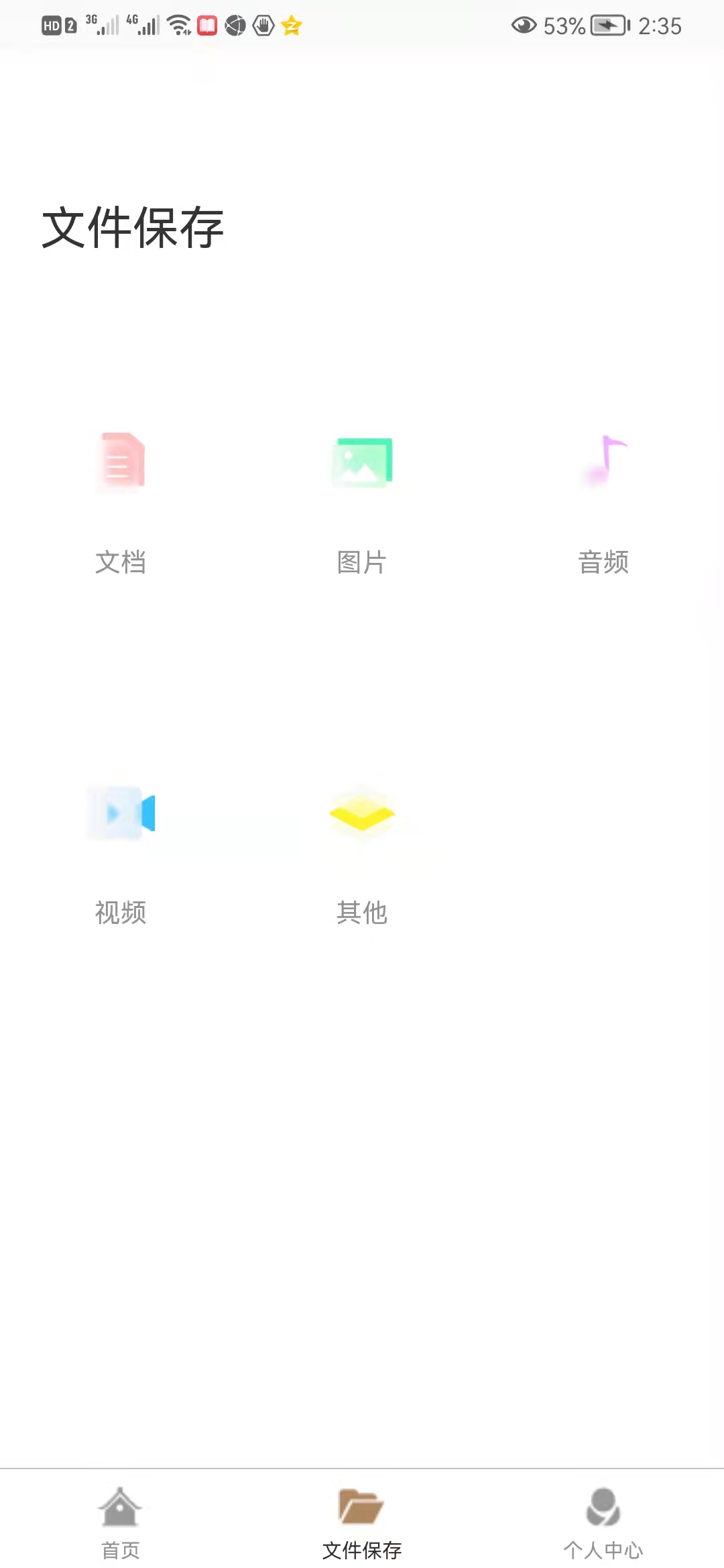Tap the 音频 text label

603,563
